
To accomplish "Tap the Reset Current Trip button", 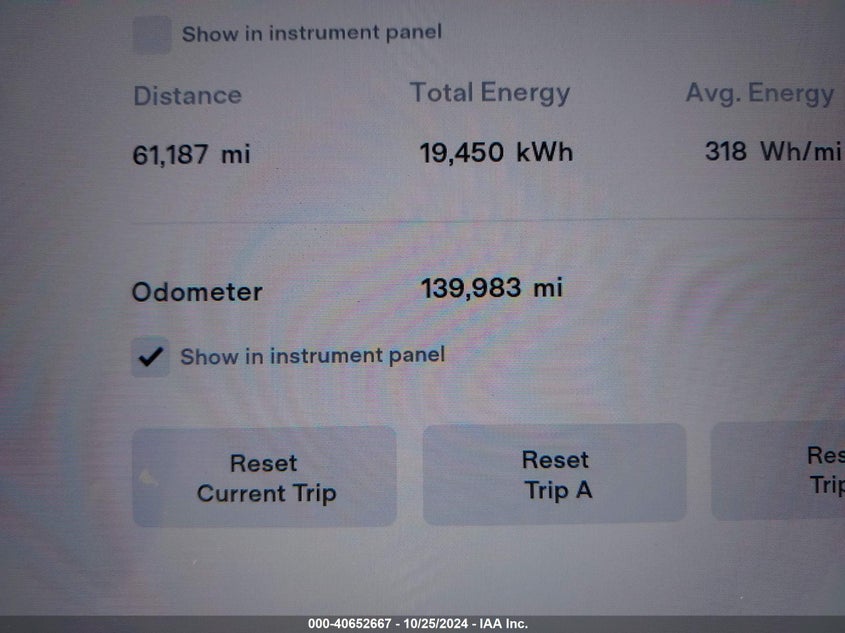I will 265,477.
